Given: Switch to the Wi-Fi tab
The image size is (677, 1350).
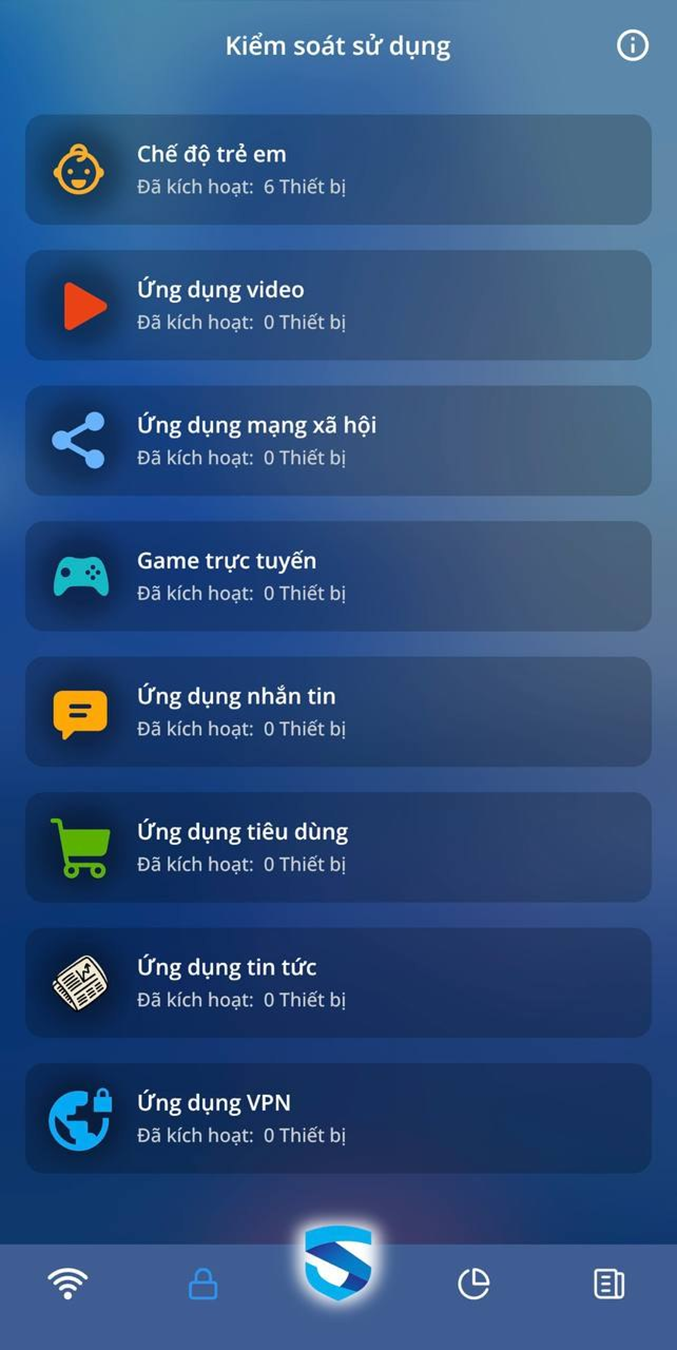Looking at the screenshot, I should [68, 1284].
